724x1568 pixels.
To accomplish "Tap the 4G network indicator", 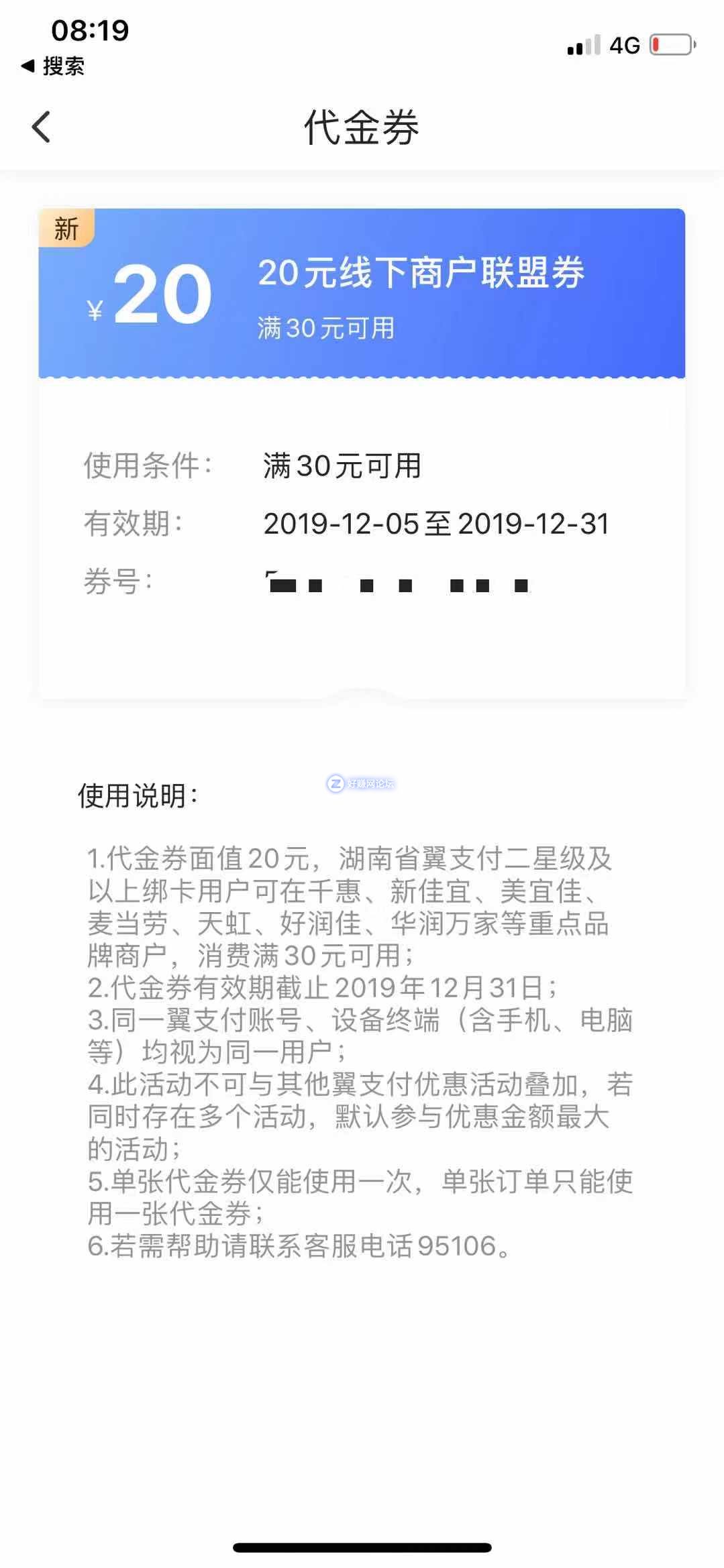I will coord(623,44).
